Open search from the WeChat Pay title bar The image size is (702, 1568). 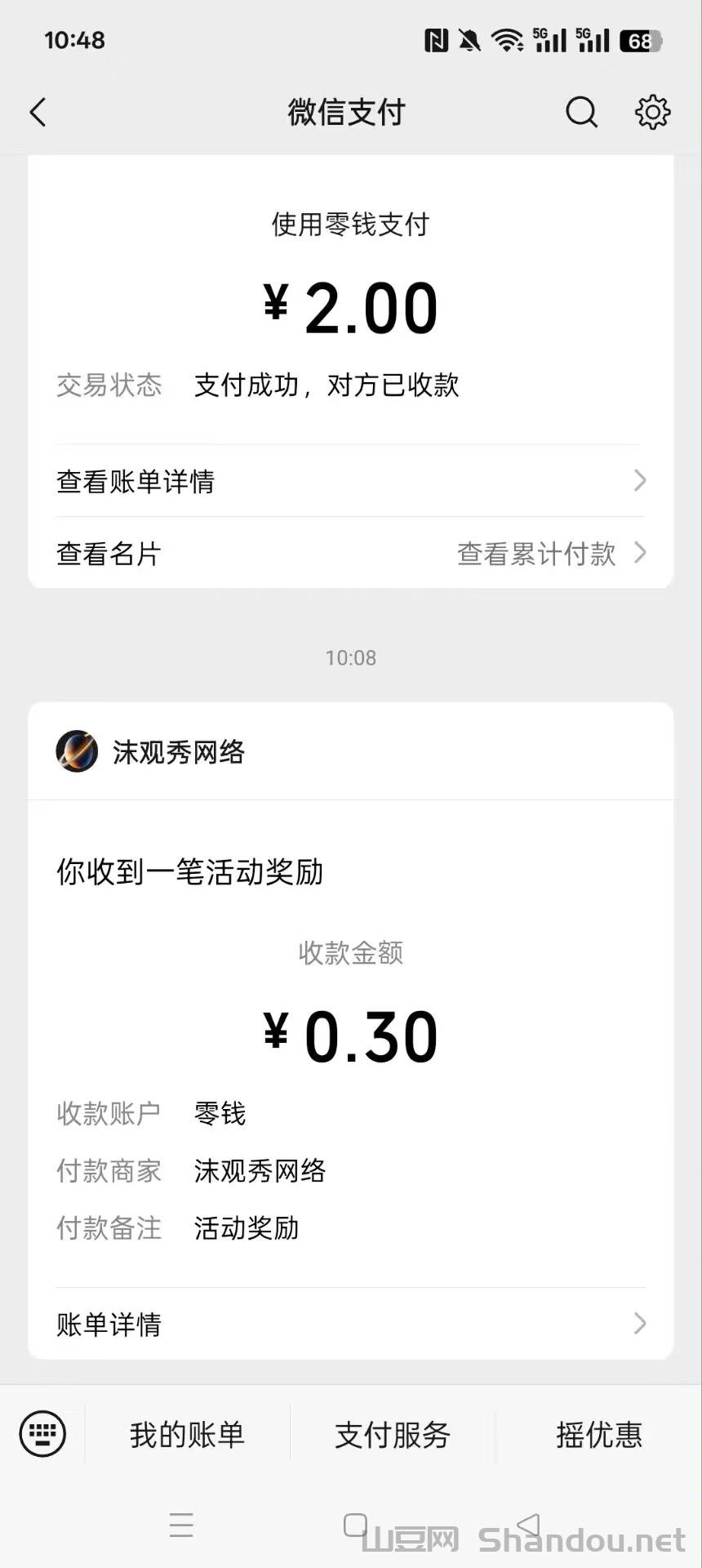(581, 113)
